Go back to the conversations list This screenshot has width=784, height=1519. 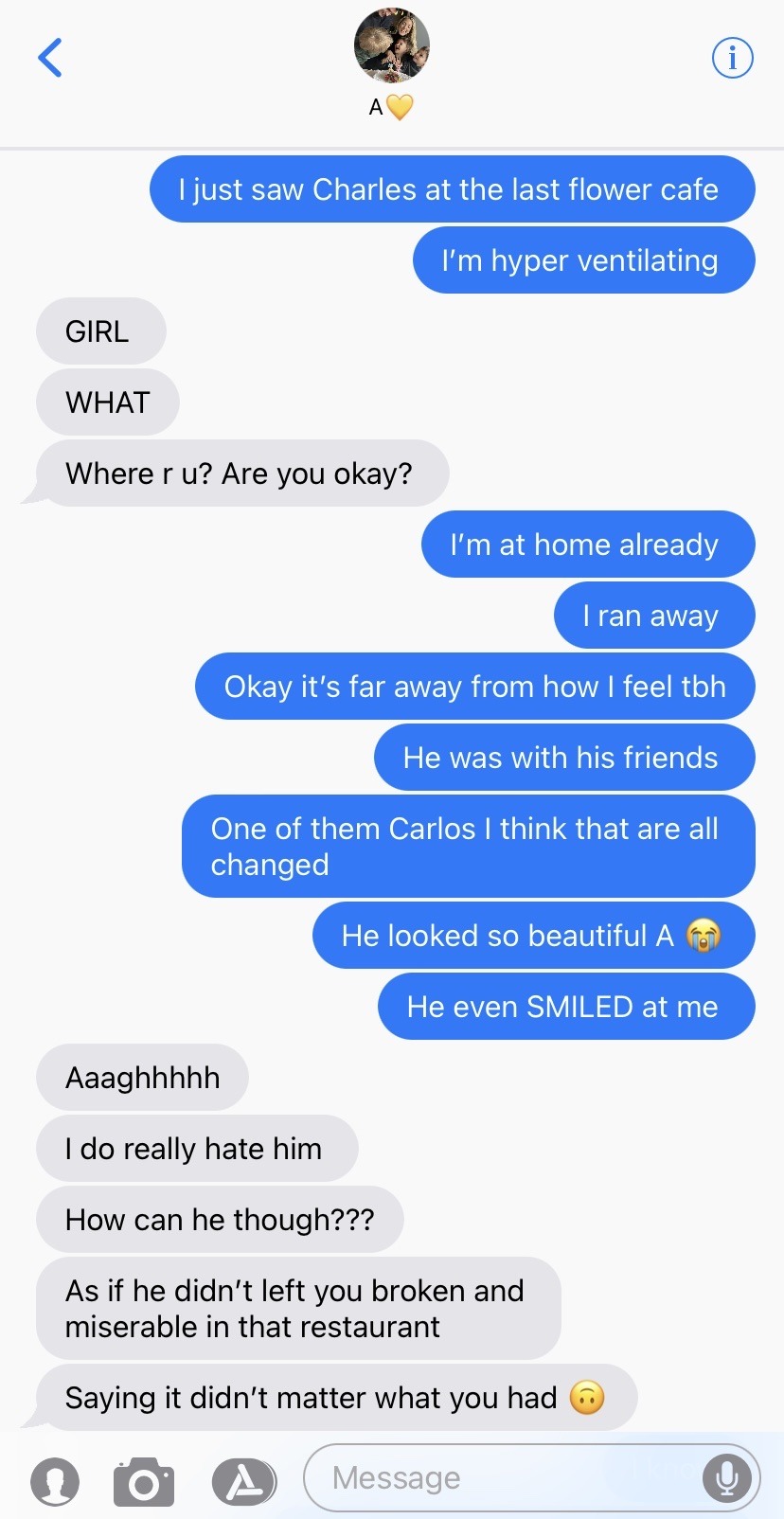pyautogui.click(x=50, y=58)
